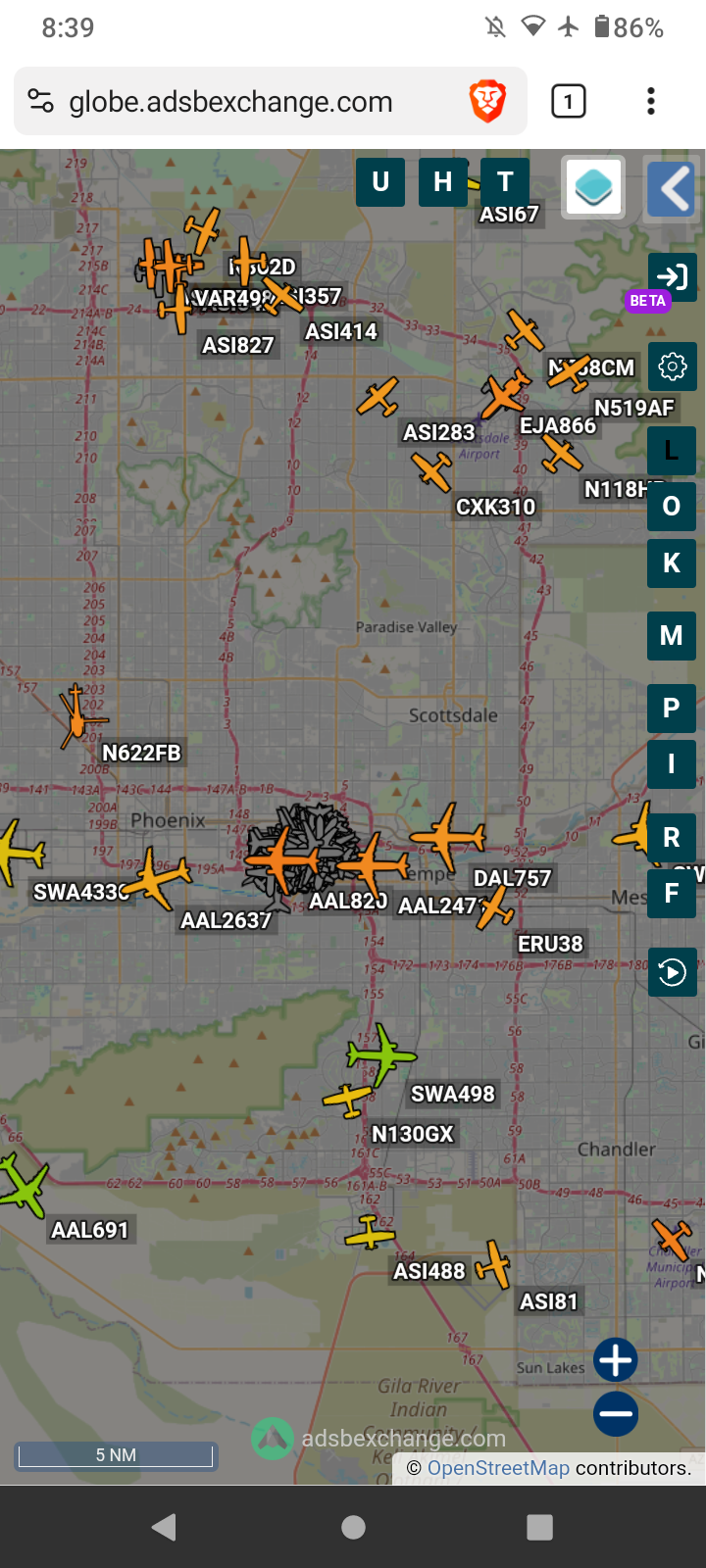
Task: Toggle the K button
Action: tap(672, 563)
